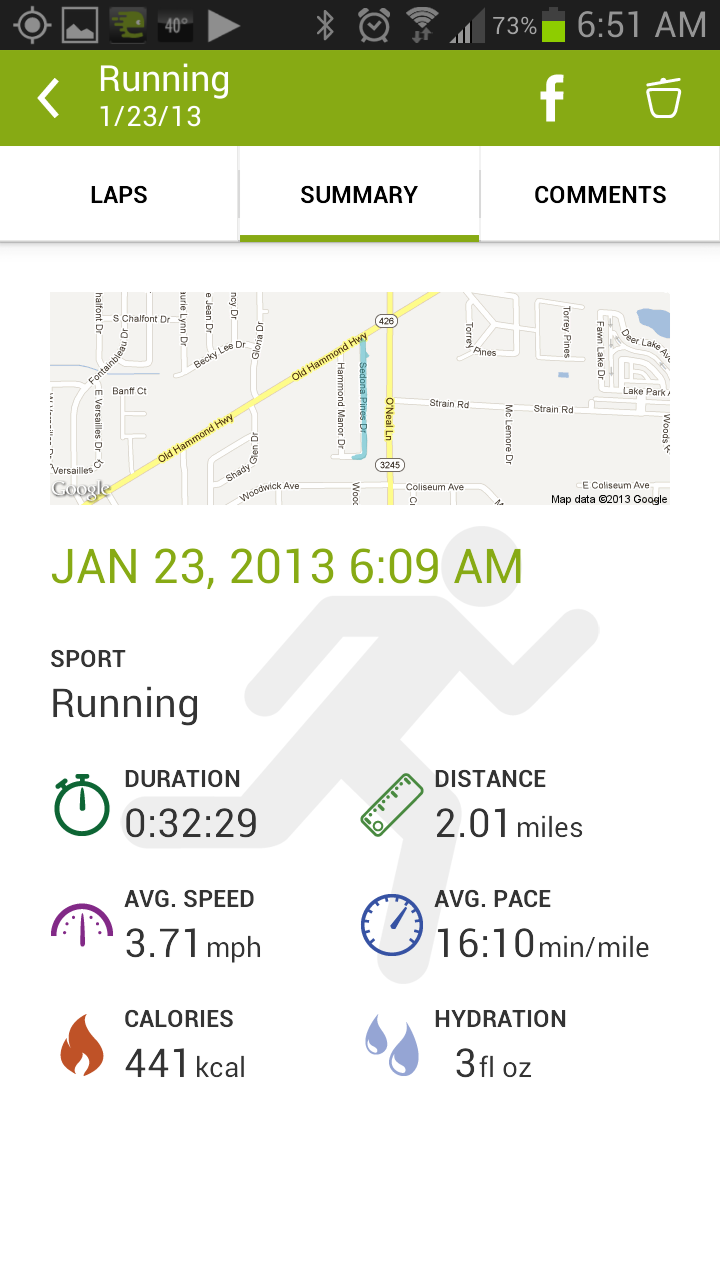The image size is (720, 1280).
Task: Open the route map preview
Action: pyautogui.click(x=360, y=398)
